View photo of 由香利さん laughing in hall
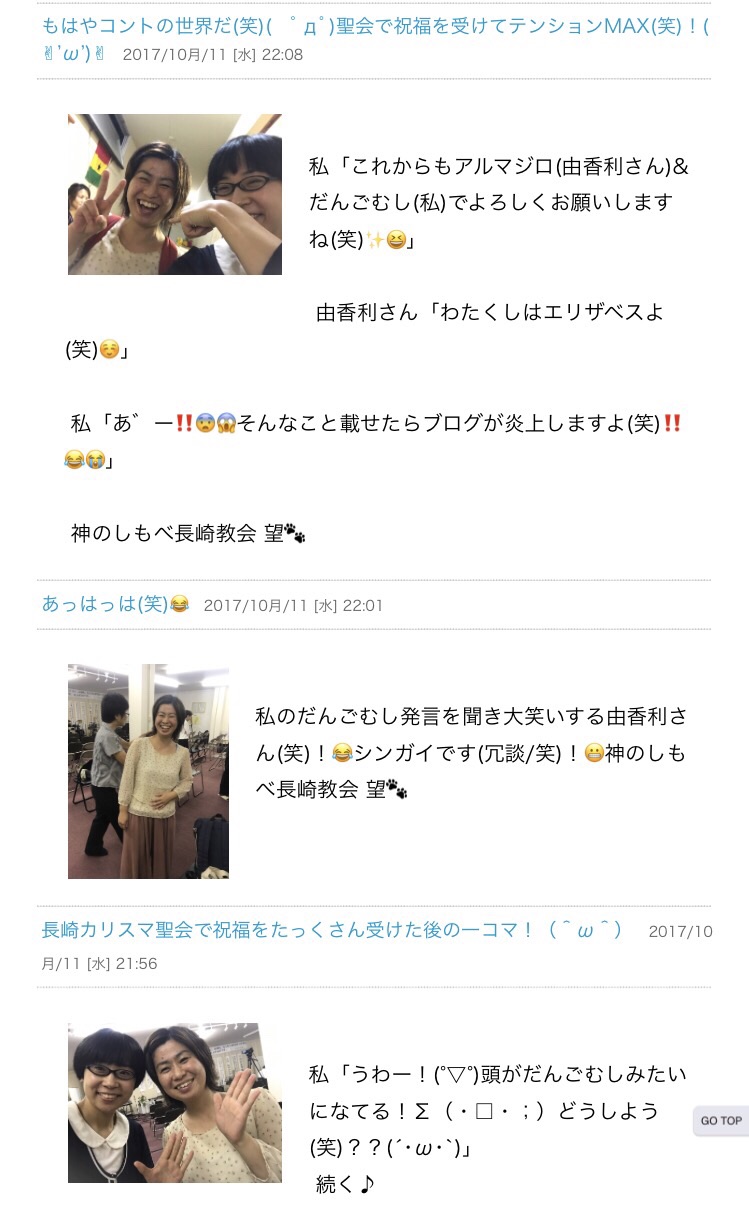 point(148,771)
